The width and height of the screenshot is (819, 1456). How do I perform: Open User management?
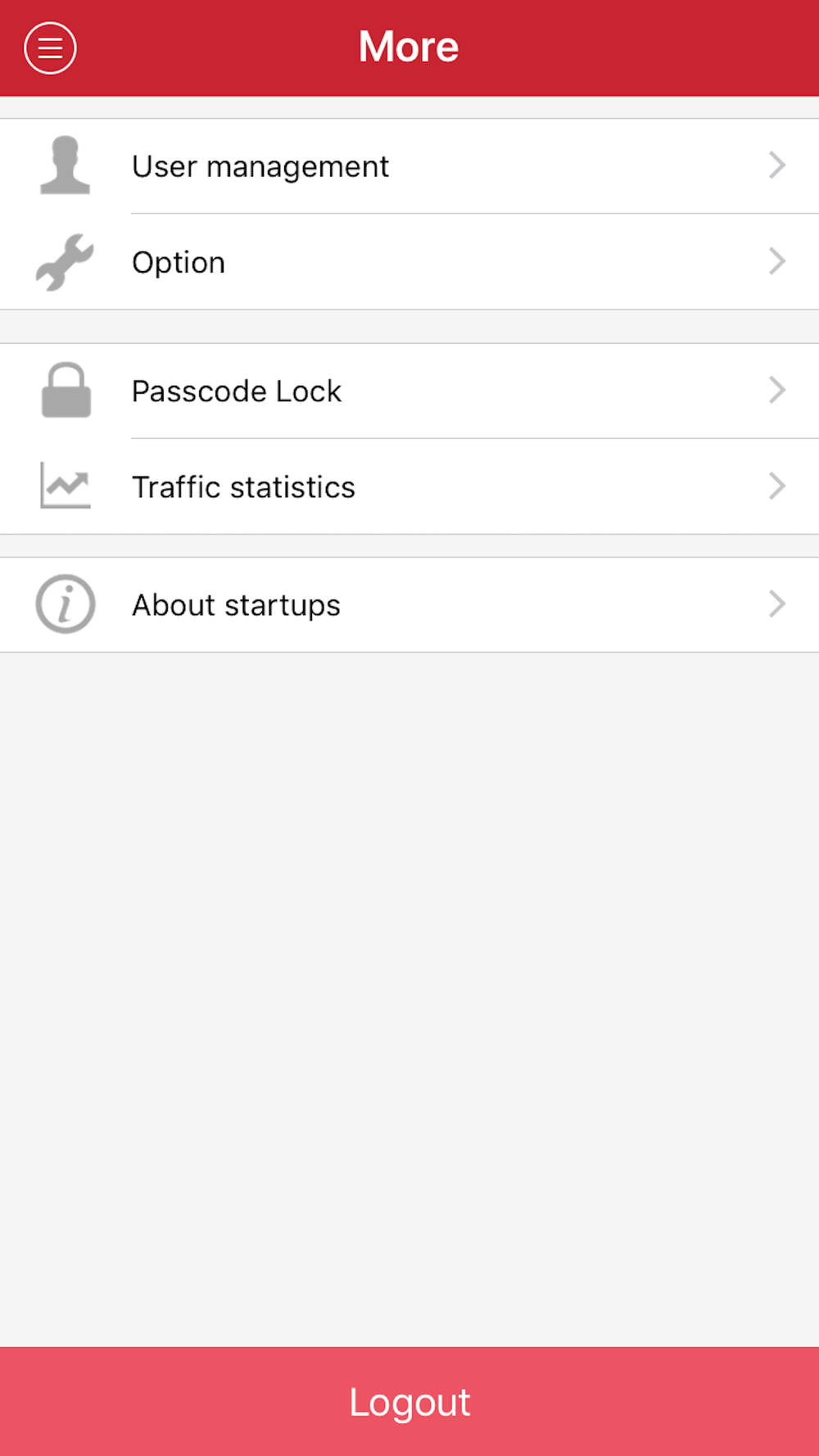point(409,166)
